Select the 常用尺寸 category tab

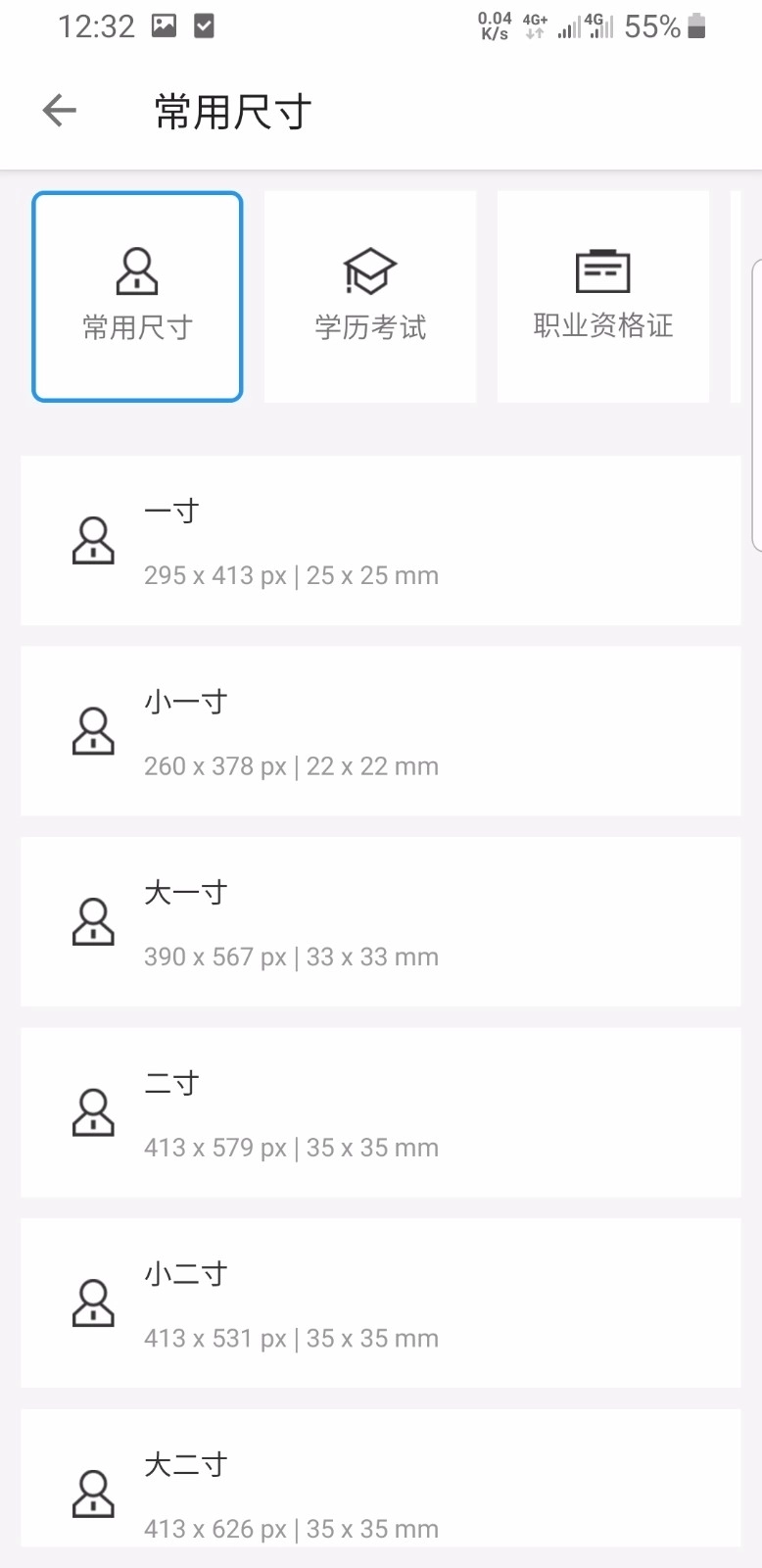137,296
